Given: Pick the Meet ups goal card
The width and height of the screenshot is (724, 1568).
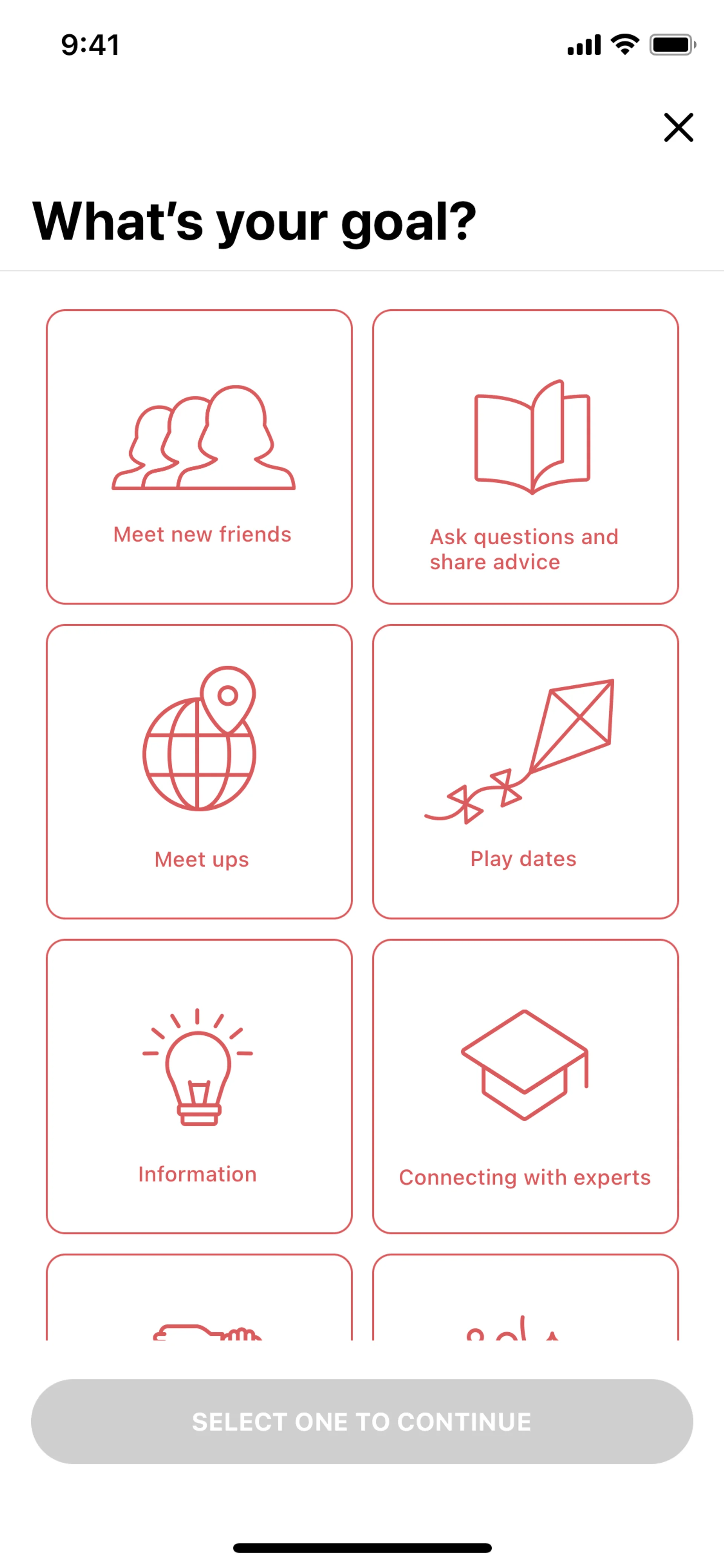Looking at the screenshot, I should [x=199, y=771].
